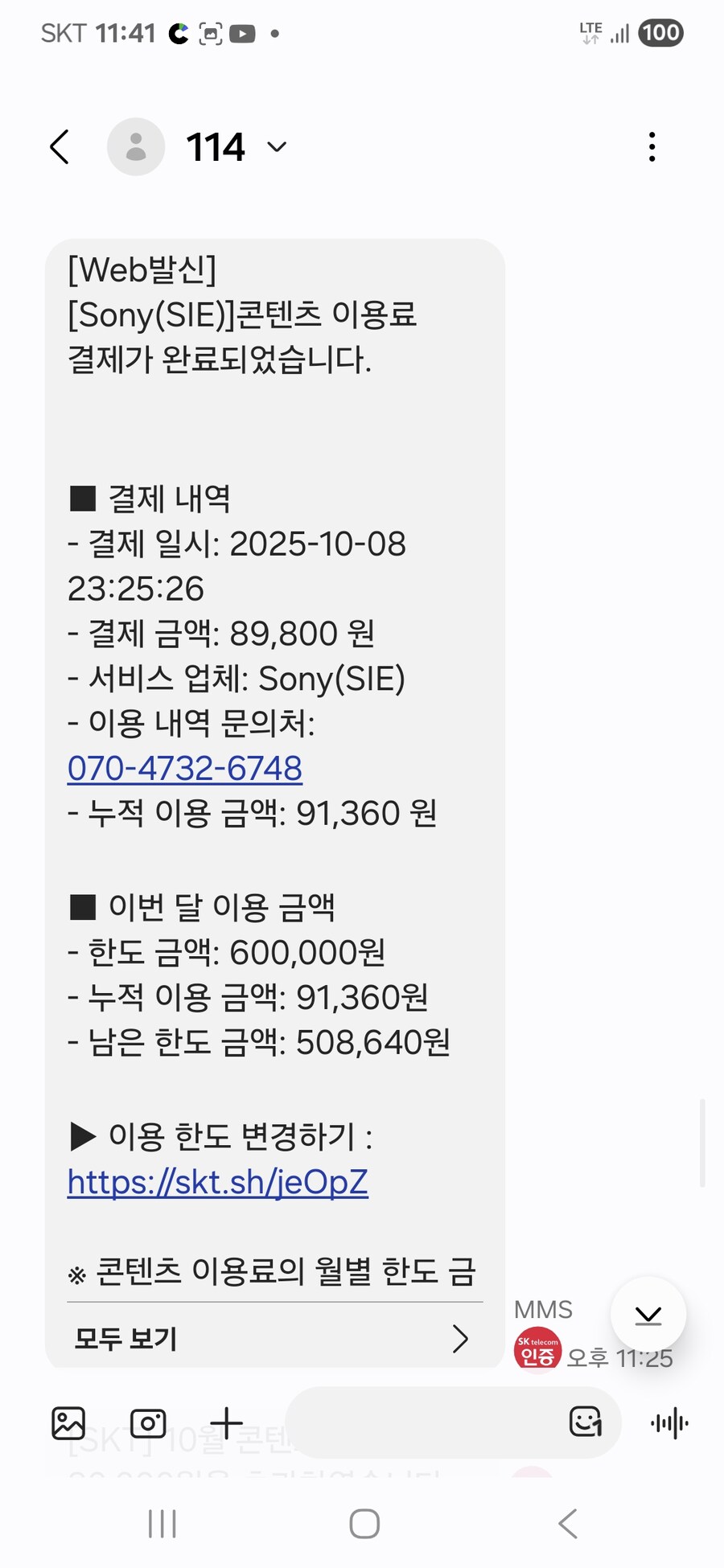Open the sticker and emoji picker
Viewport: 724px width, 1568px height.
585,1422
